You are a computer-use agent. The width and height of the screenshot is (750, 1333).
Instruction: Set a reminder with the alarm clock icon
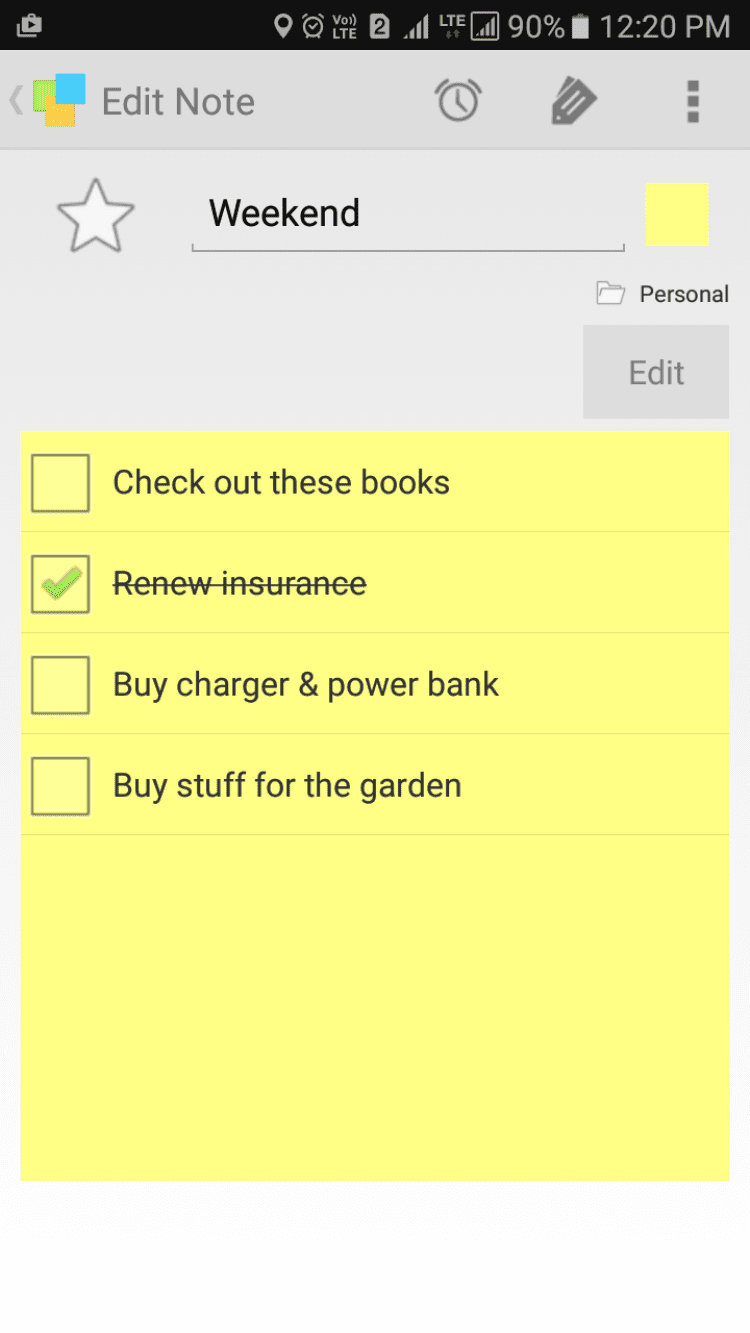[458, 101]
